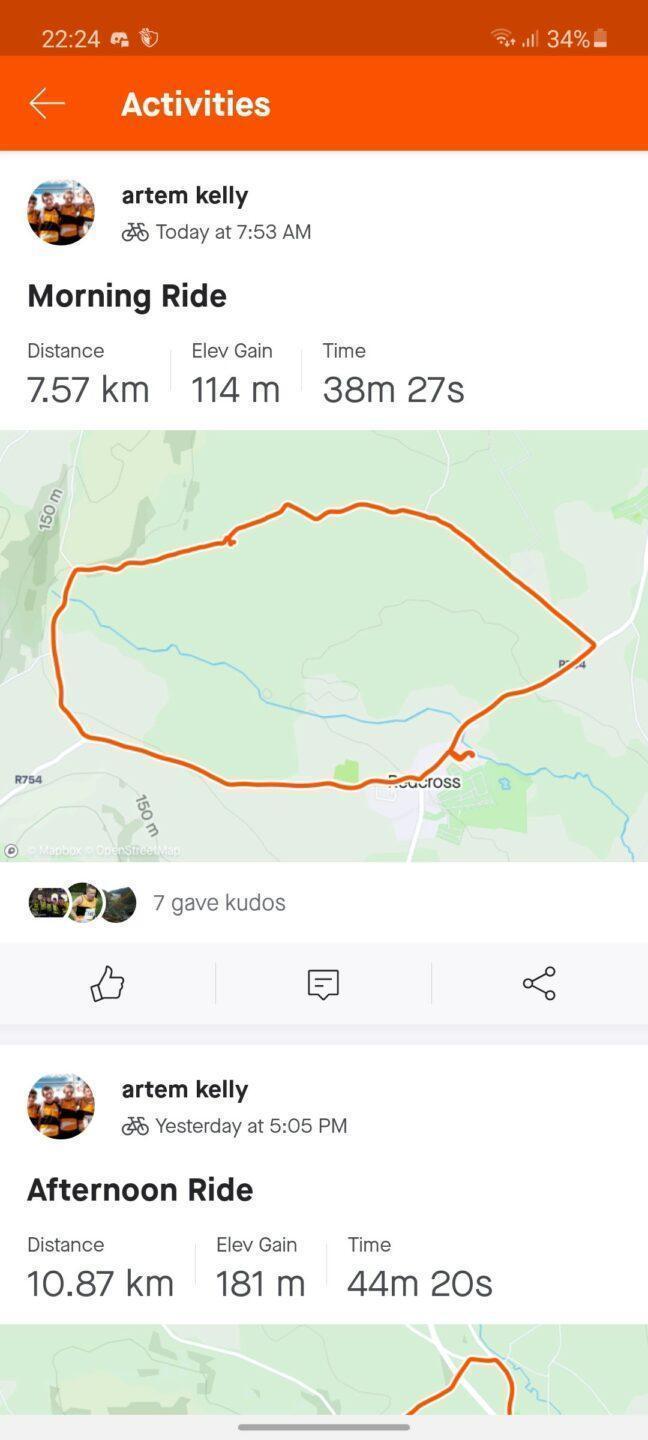
Task: Give kudos to the Morning Ride
Action: pos(107,984)
